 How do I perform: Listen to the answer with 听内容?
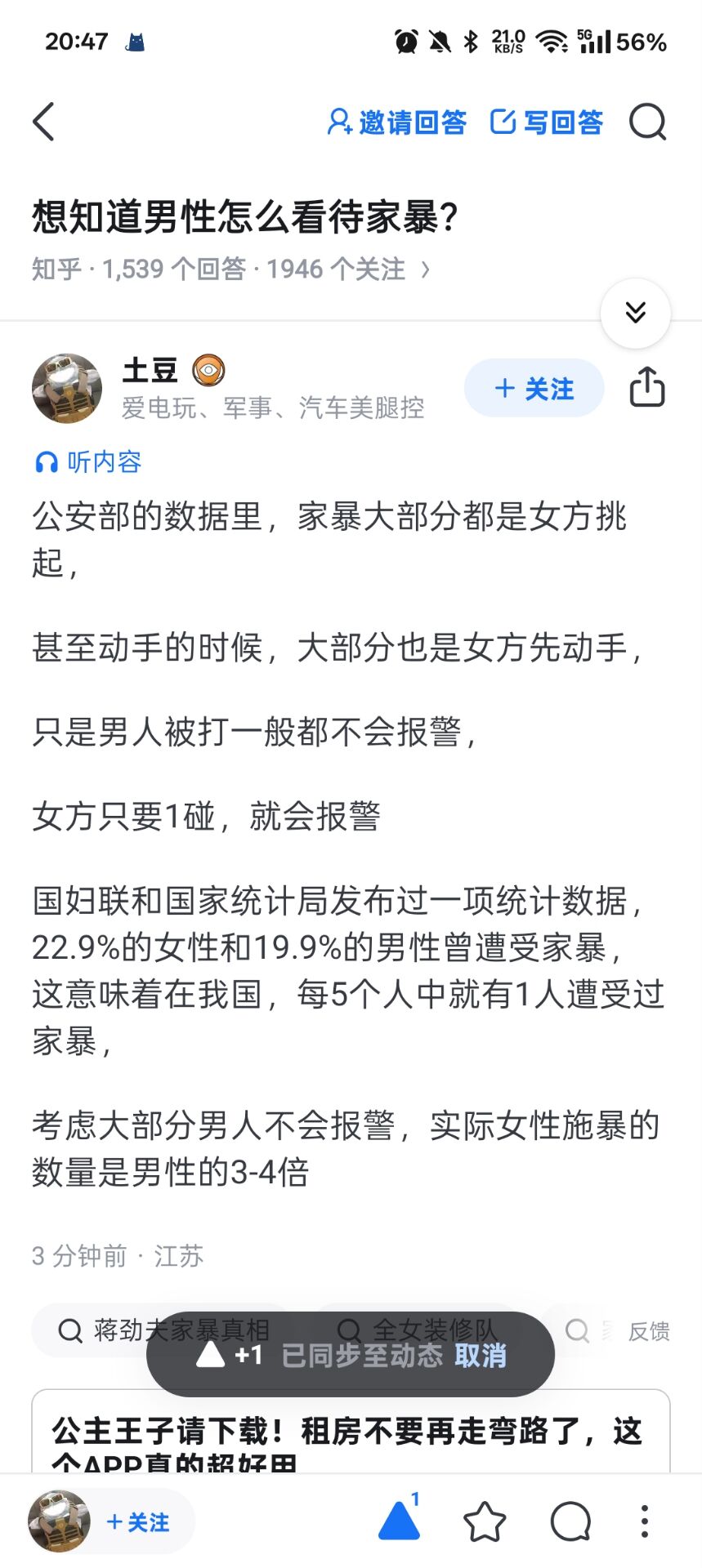tap(88, 462)
